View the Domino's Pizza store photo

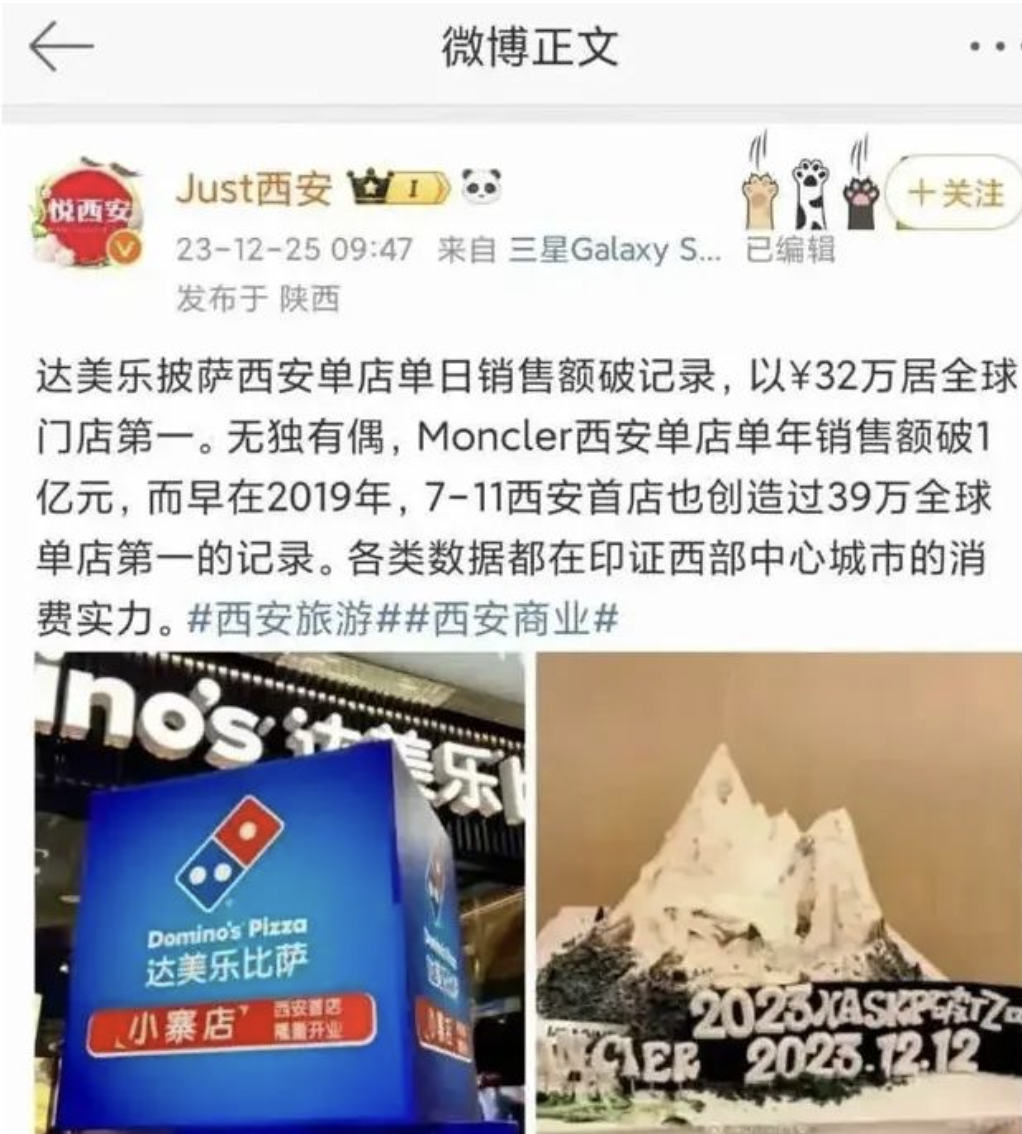coord(279,890)
